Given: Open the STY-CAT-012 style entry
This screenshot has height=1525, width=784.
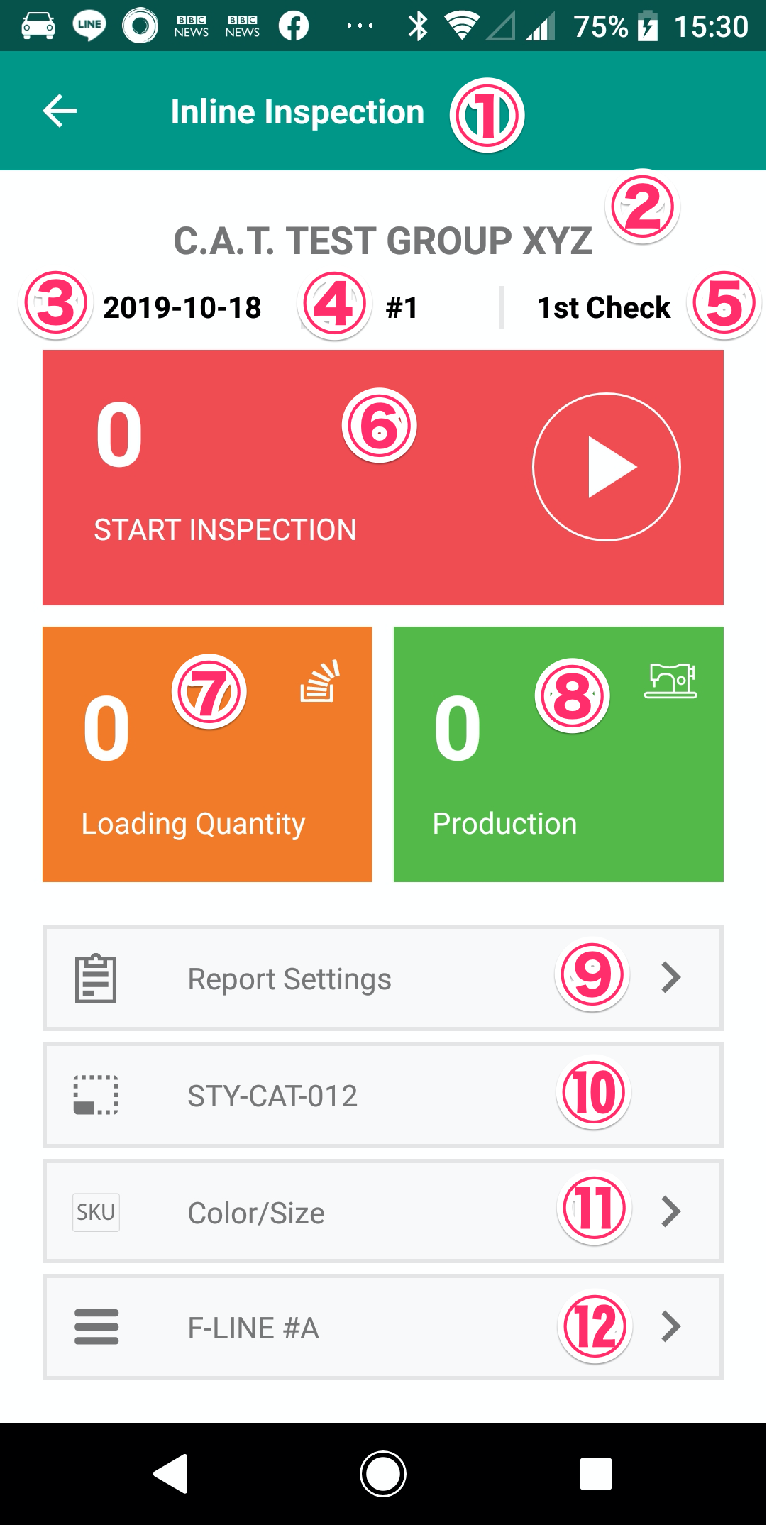Looking at the screenshot, I should [x=273, y=1095].
